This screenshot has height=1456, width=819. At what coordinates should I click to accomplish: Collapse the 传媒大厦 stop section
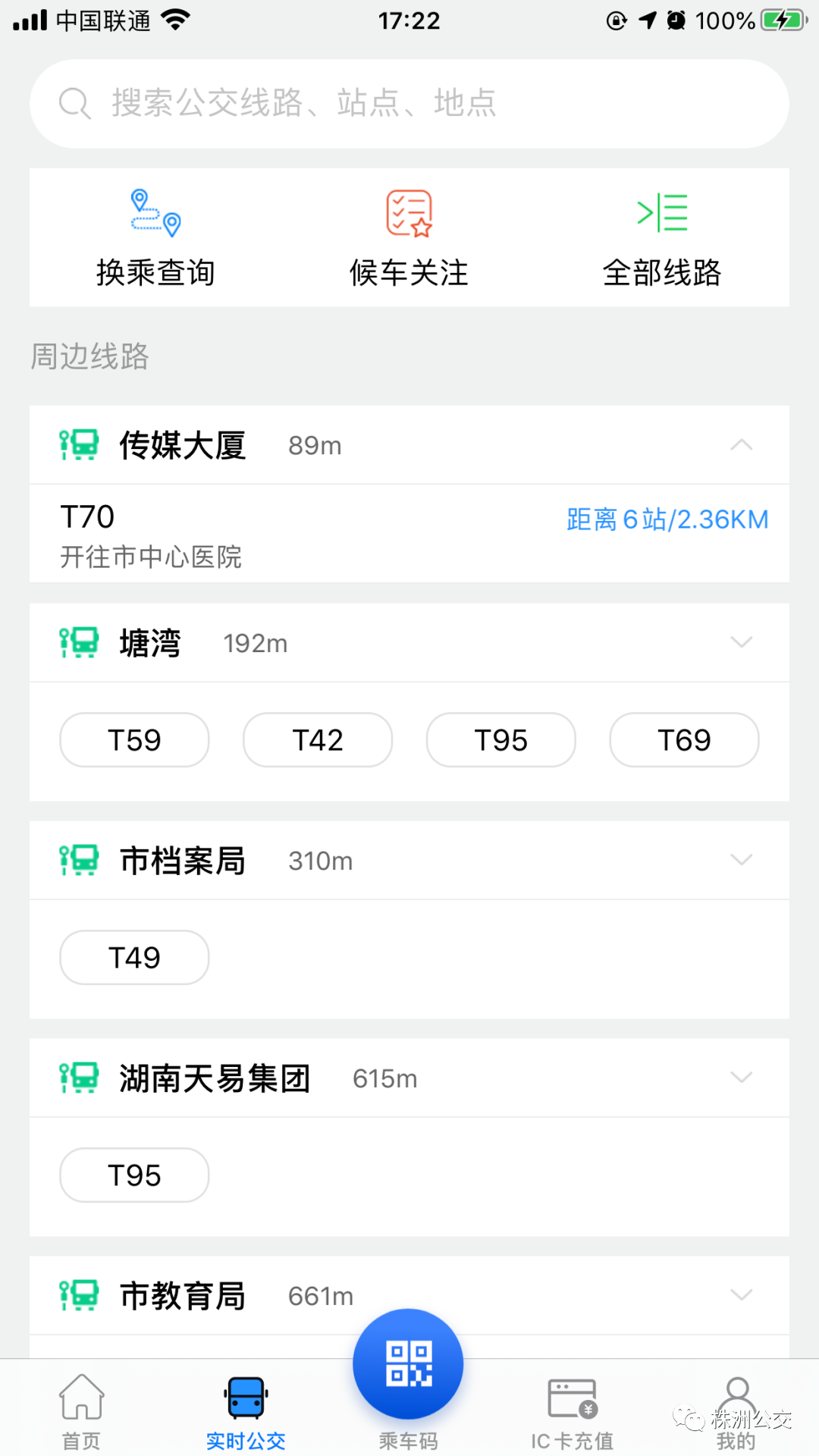(x=741, y=445)
